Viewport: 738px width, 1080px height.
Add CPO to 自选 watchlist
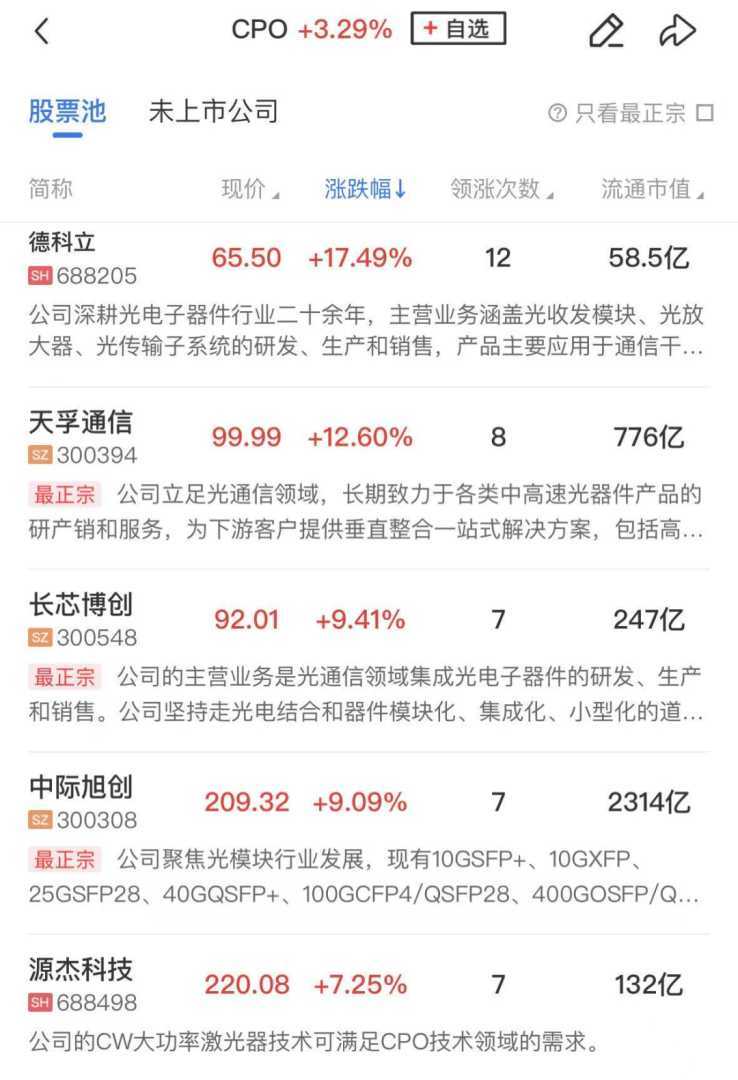[x=458, y=29]
